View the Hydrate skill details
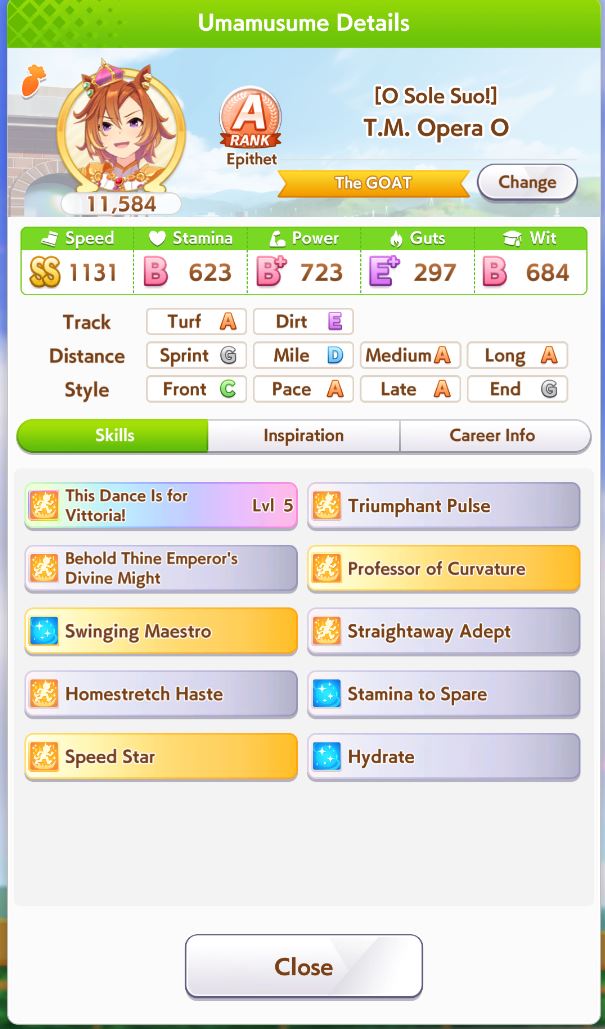The image size is (605, 1029). point(444,757)
